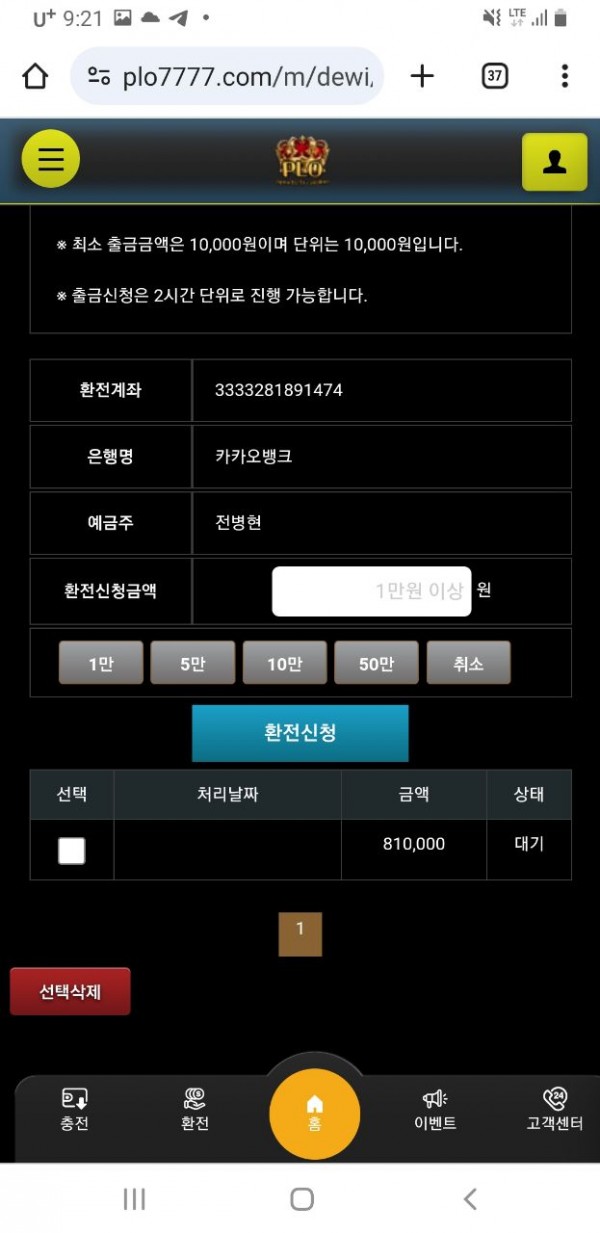Tap the browser address bar
The image size is (600, 1233).
(228, 76)
